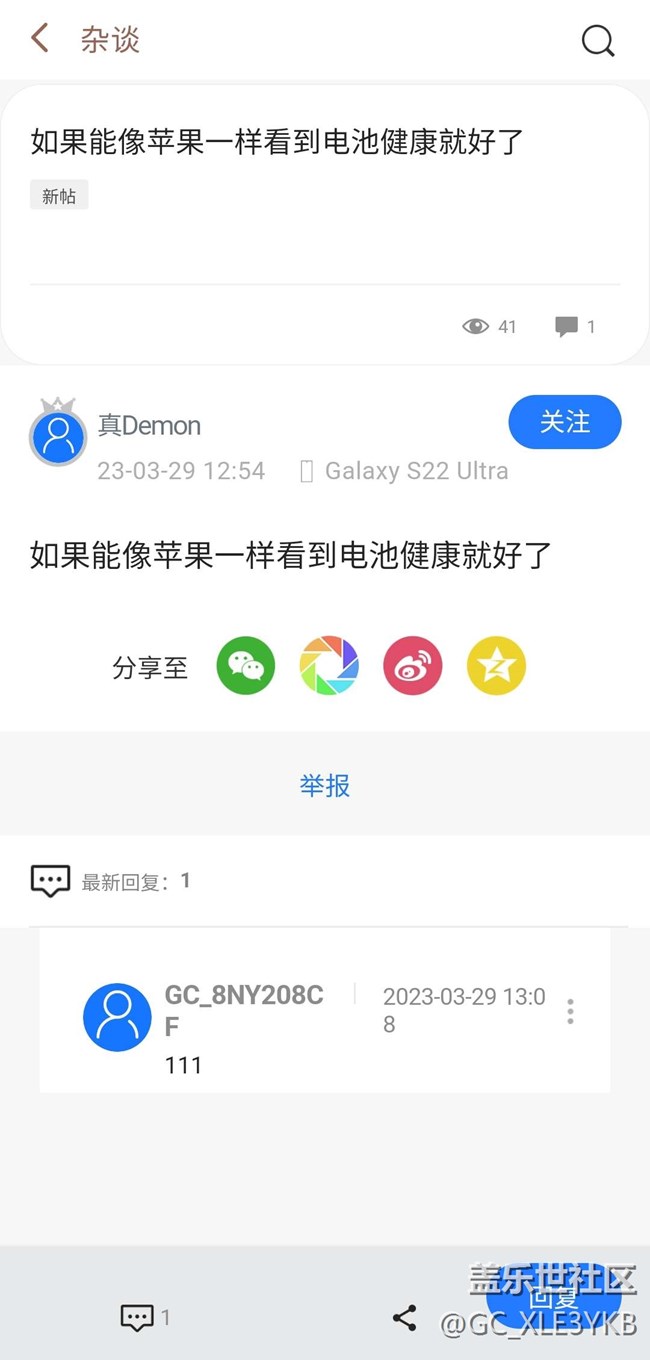Open options menu for GC_8NY208CF's reply

point(570,1011)
